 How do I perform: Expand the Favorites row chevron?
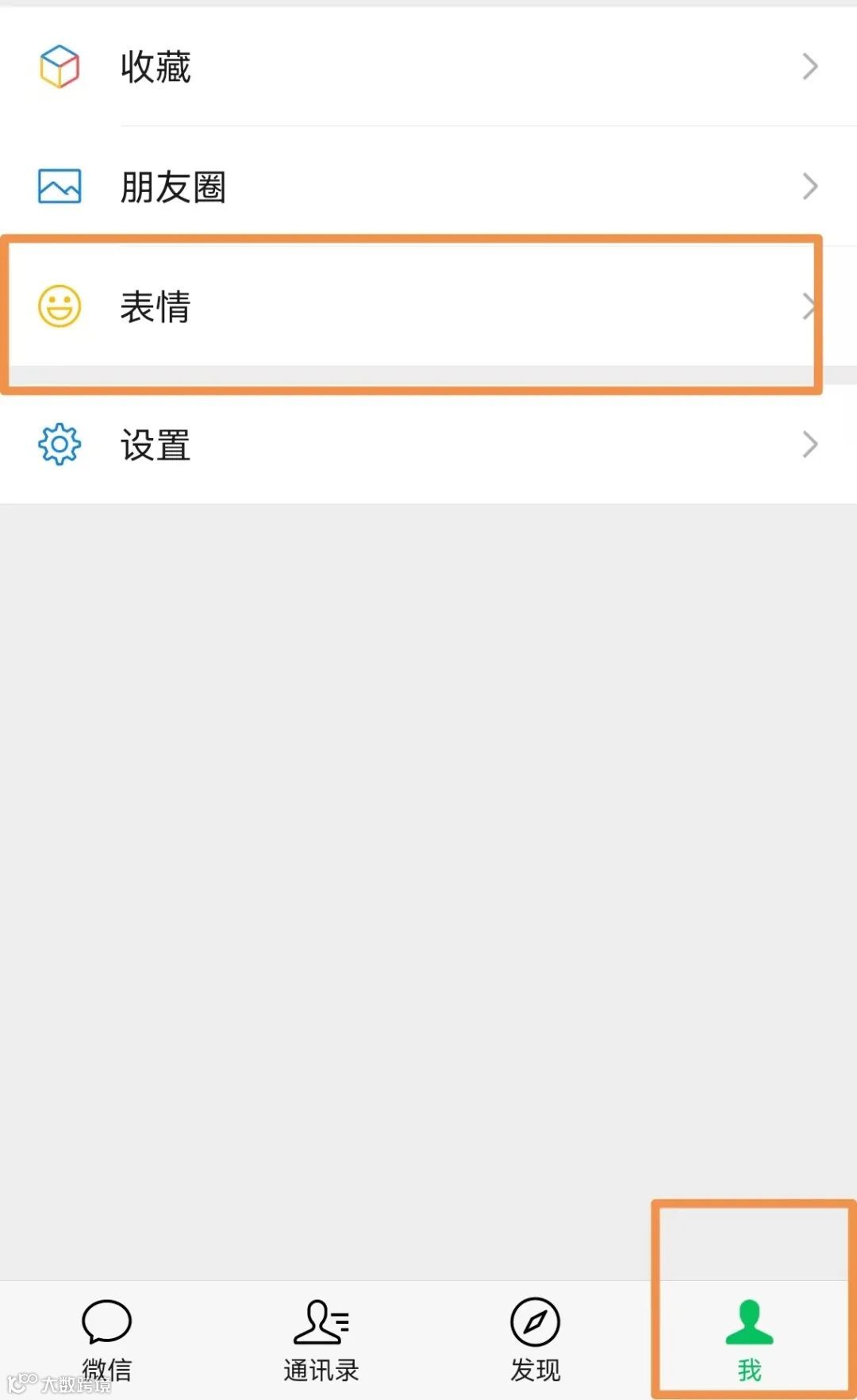[810, 67]
